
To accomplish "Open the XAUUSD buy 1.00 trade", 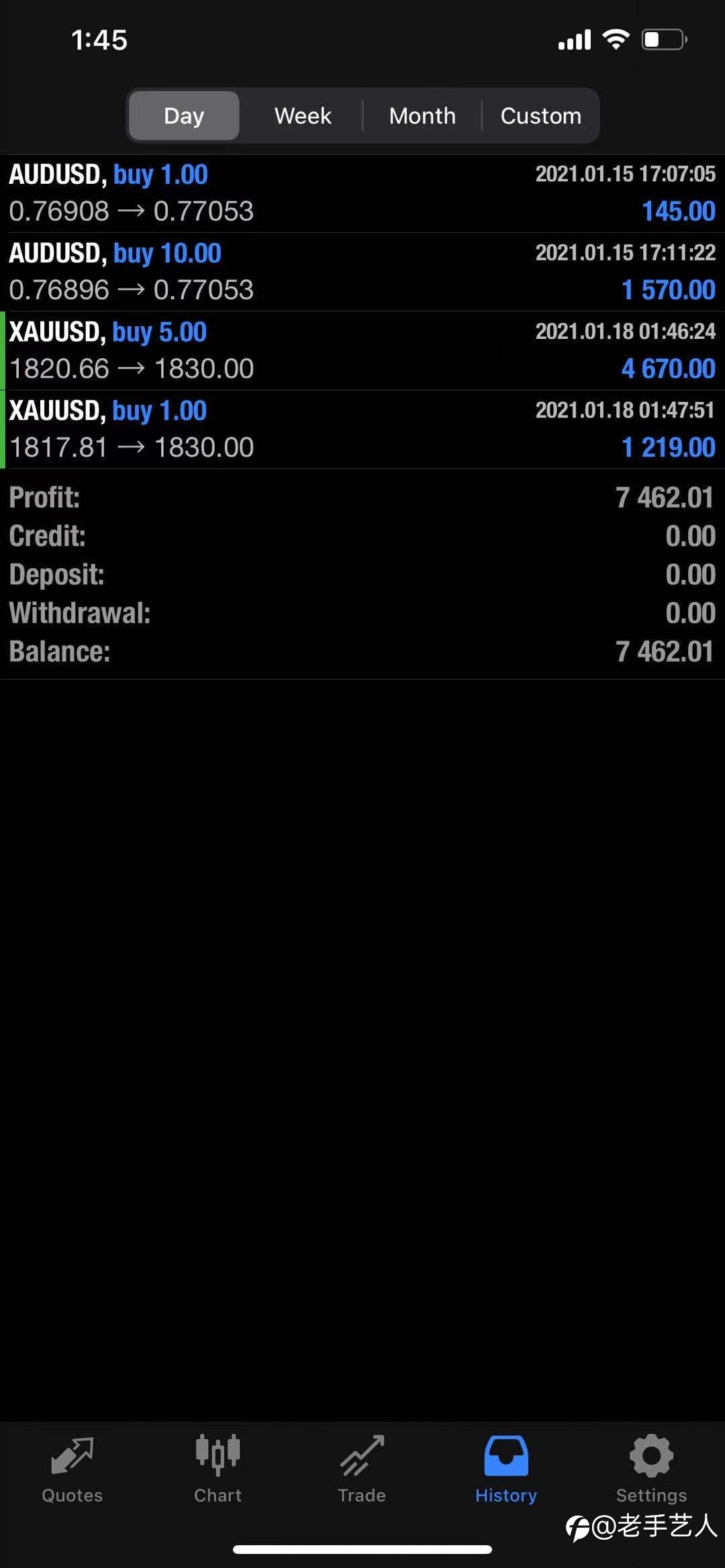I will pos(362,429).
